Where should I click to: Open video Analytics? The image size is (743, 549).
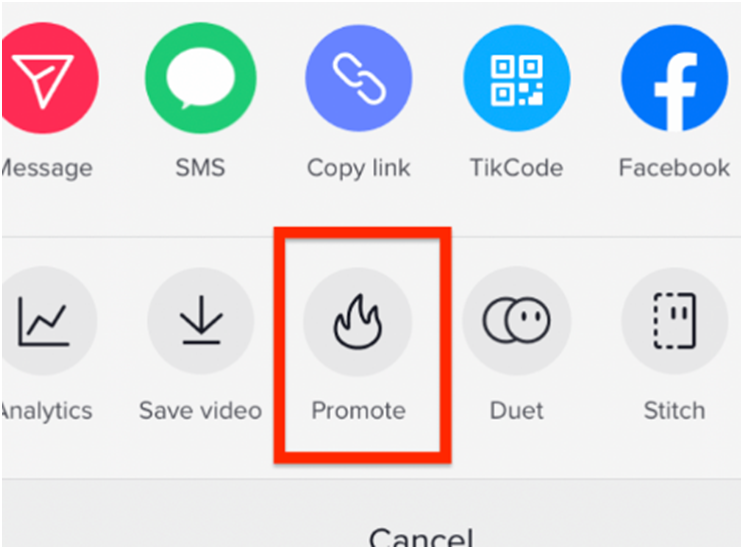[46, 321]
